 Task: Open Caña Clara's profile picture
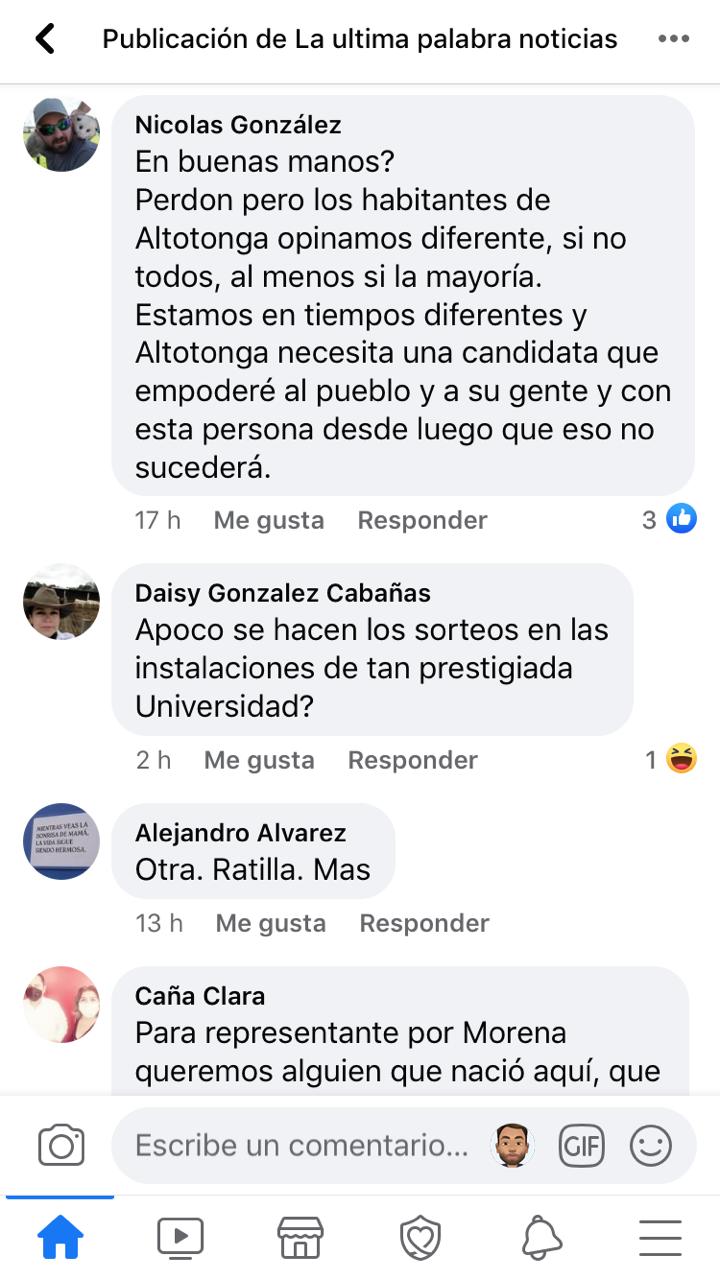point(61,1004)
